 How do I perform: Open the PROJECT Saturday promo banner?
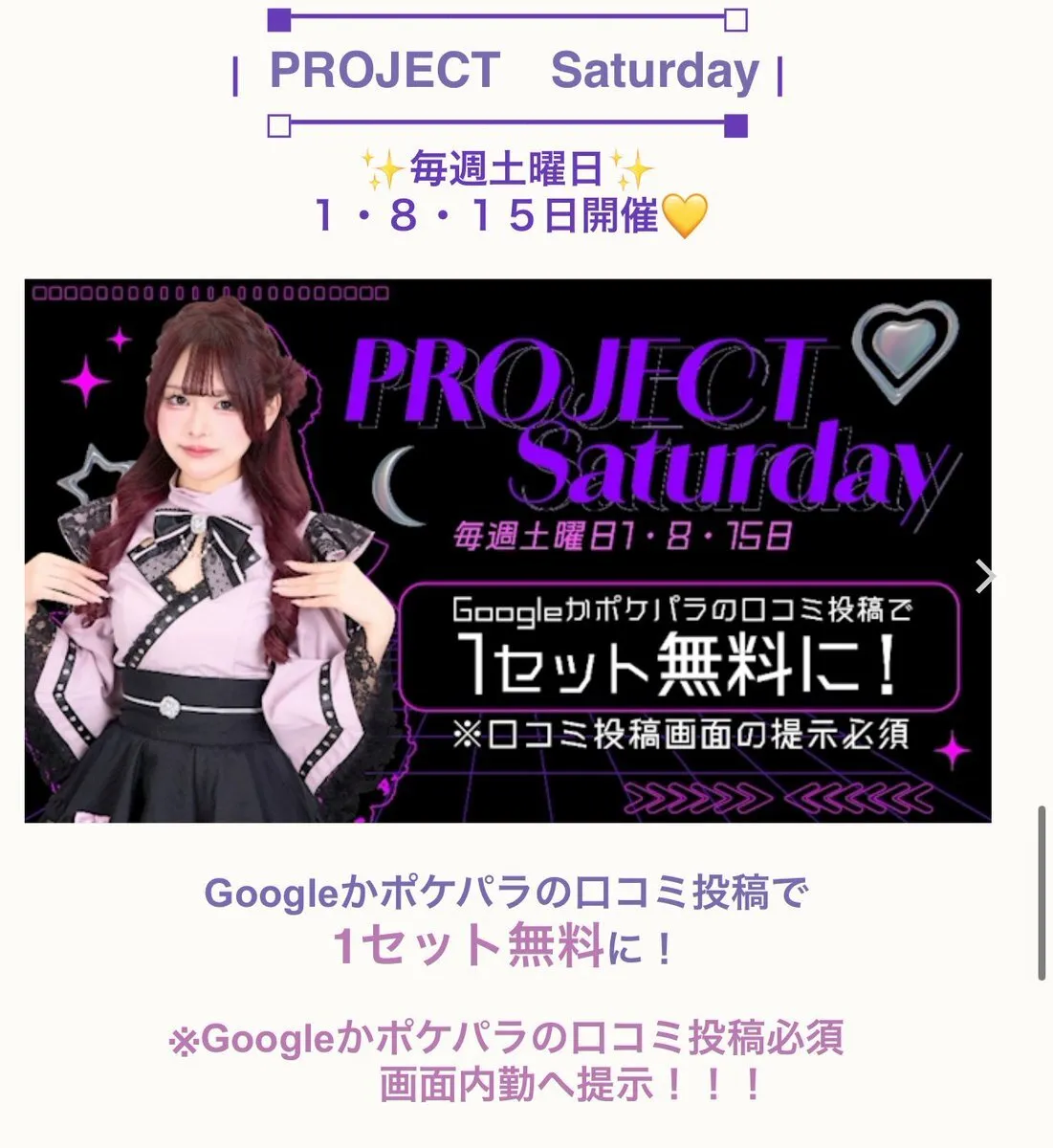pos(507,551)
